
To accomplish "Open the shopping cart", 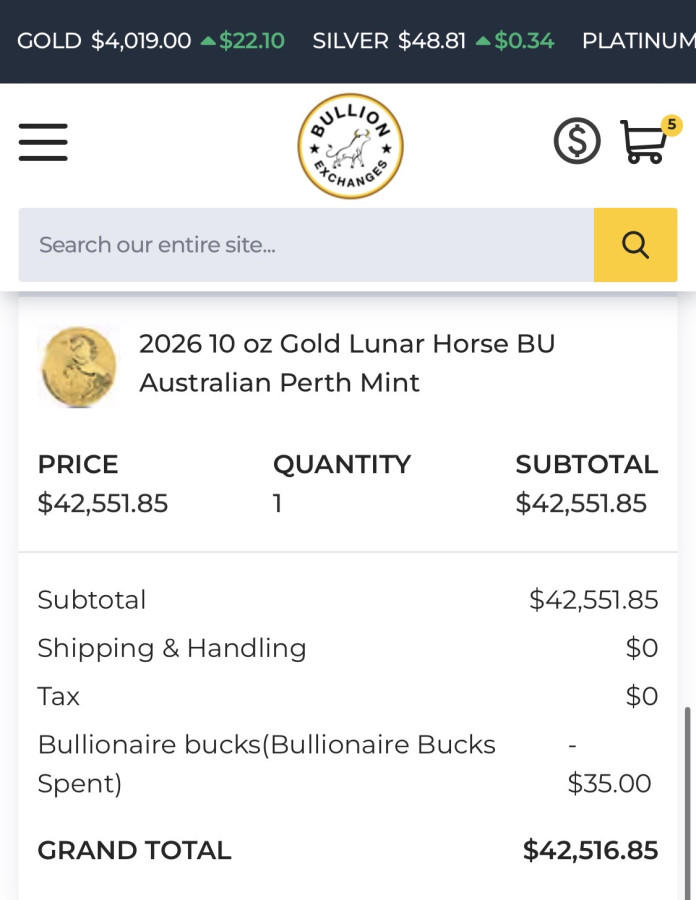I will (x=645, y=142).
